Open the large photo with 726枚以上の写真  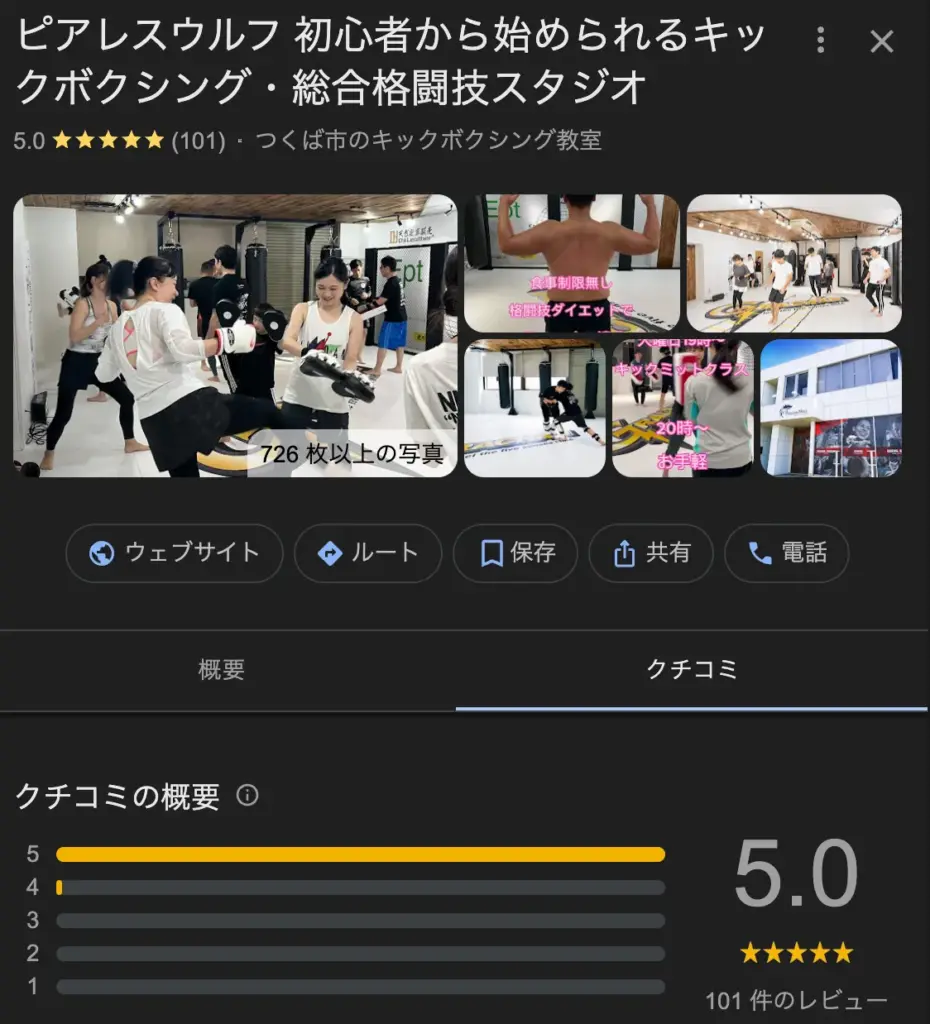[235, 335]
